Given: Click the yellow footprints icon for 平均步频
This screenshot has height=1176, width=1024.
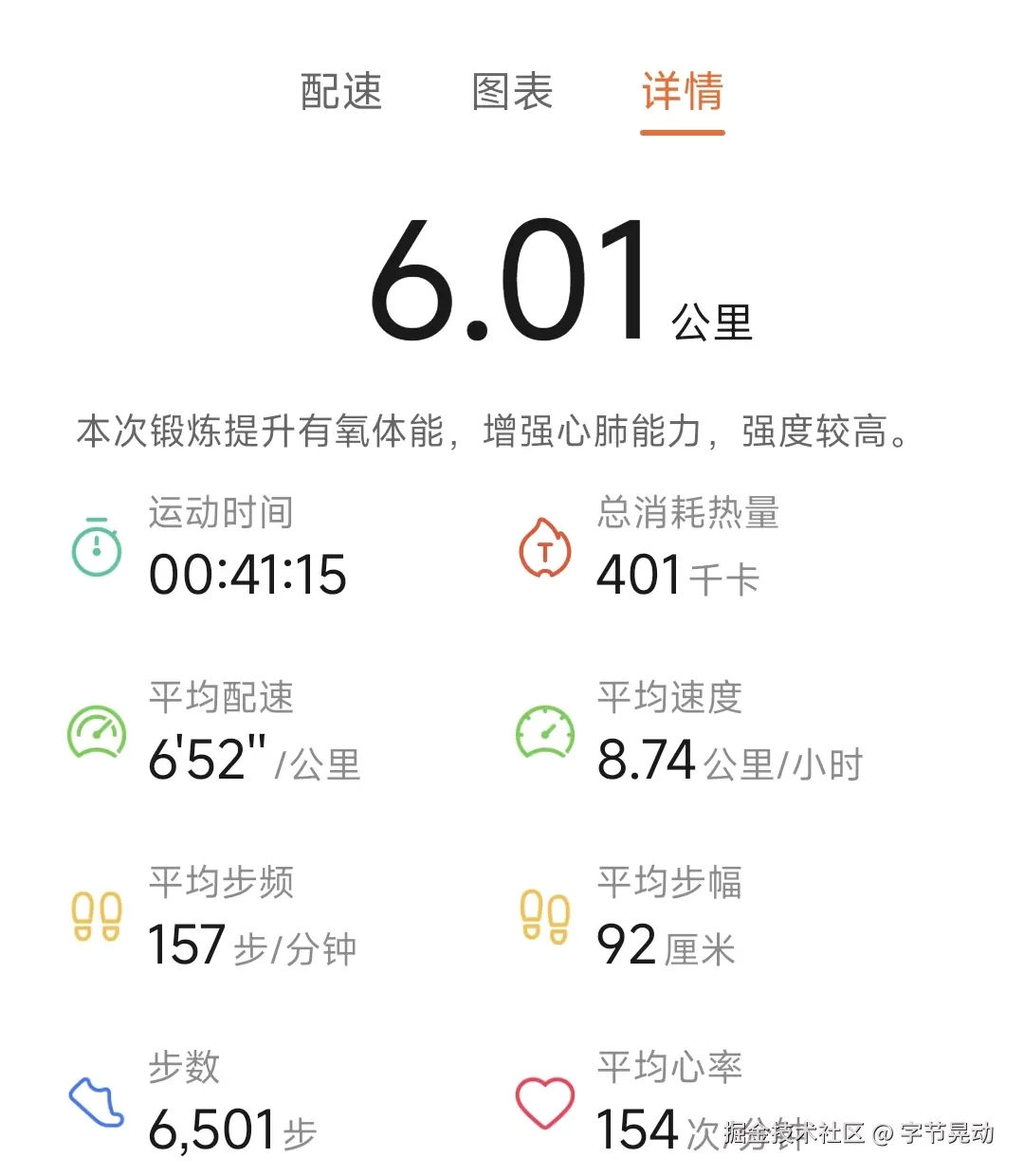Looking at the screenshot, I should [95, 918].
